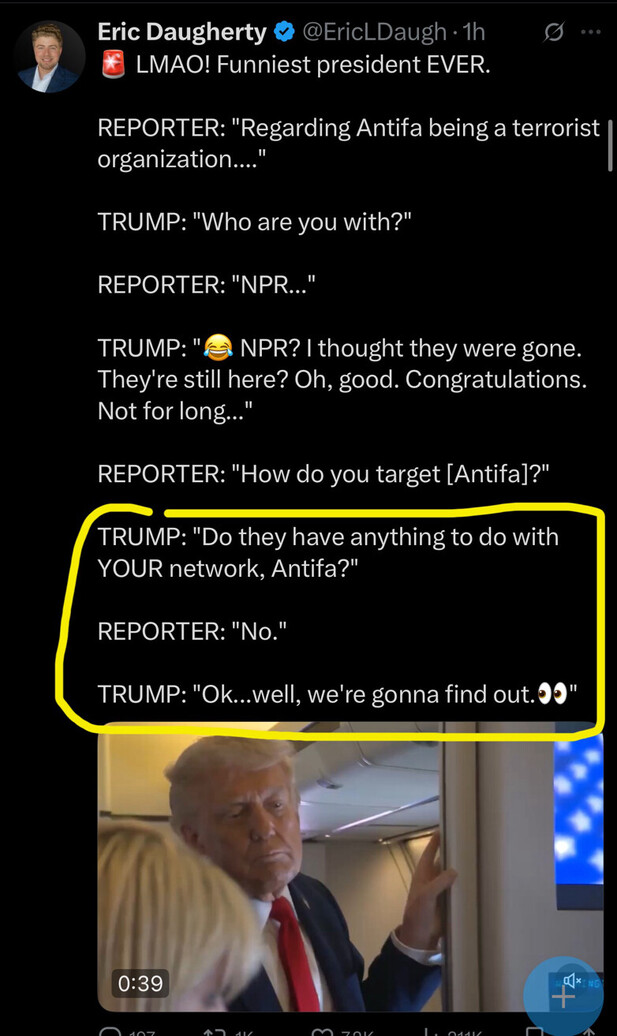Viewport: 617px width, 1036px height.
Task: Open the post's overflow menu
Action: coord(591,32)
